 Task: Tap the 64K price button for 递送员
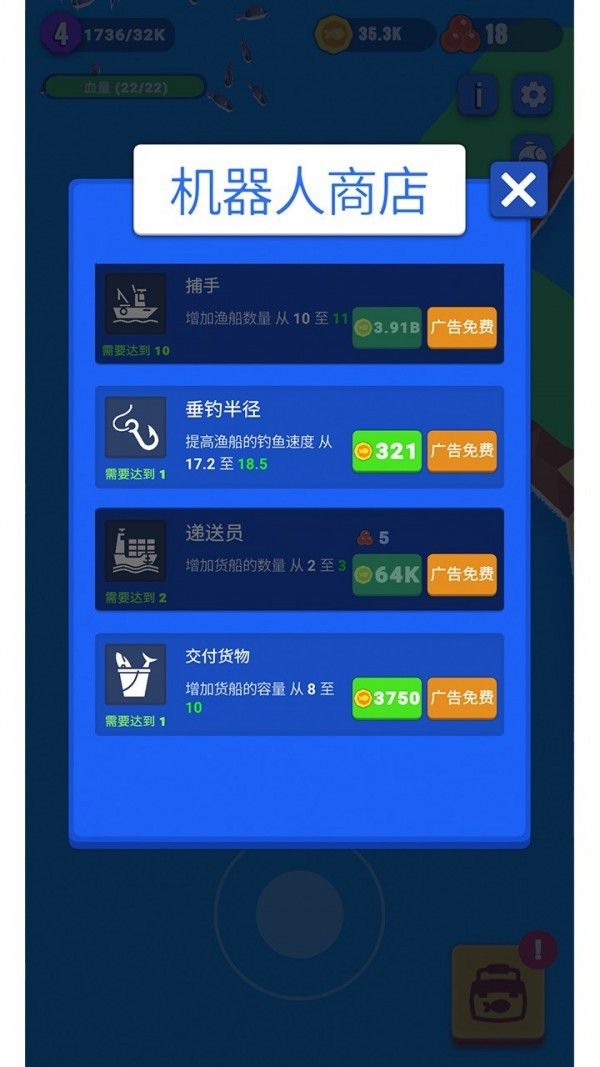click(387, 574)
